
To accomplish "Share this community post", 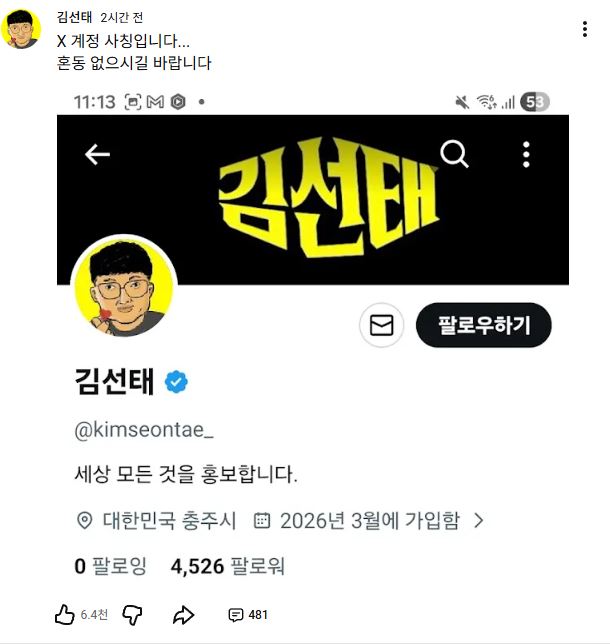I will point(183,614).
